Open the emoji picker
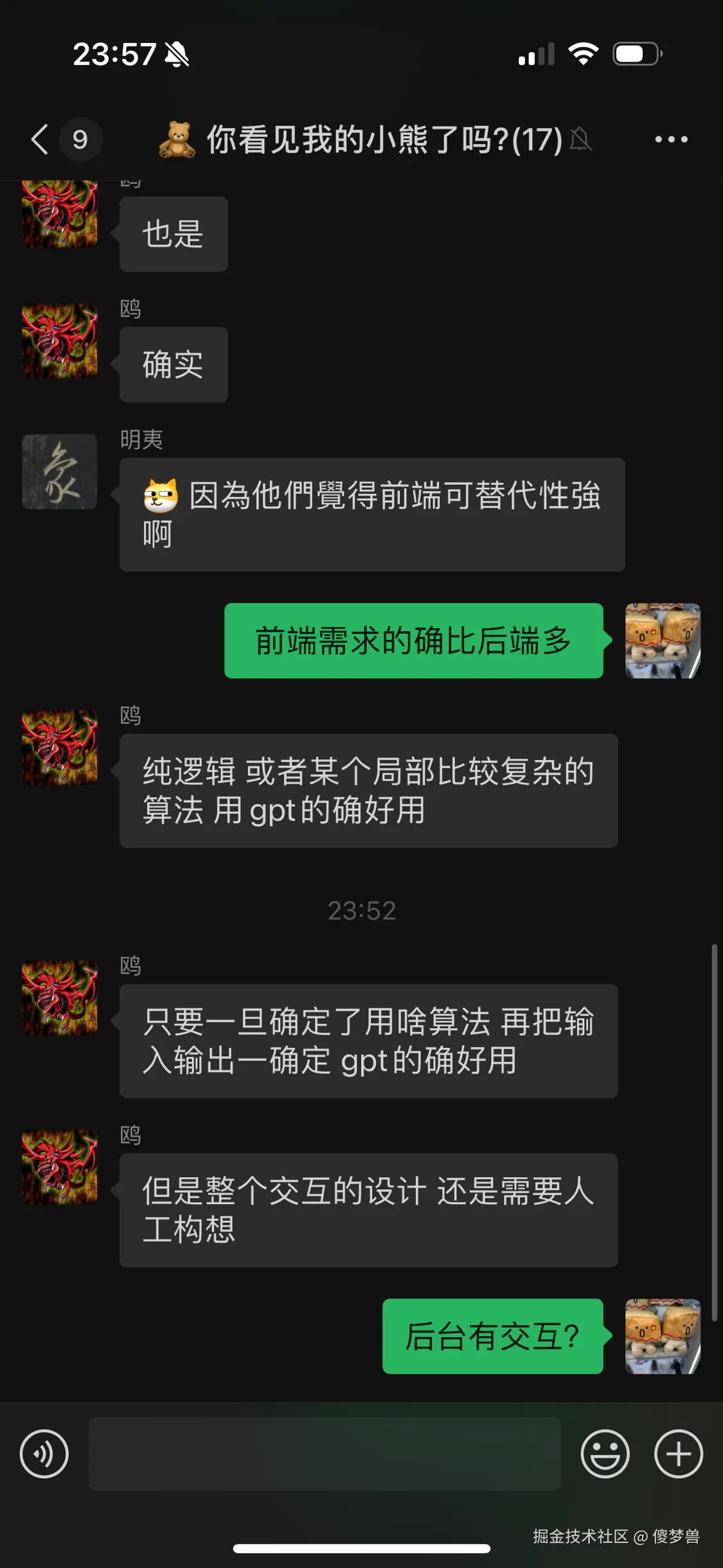 click(605, 1454)
